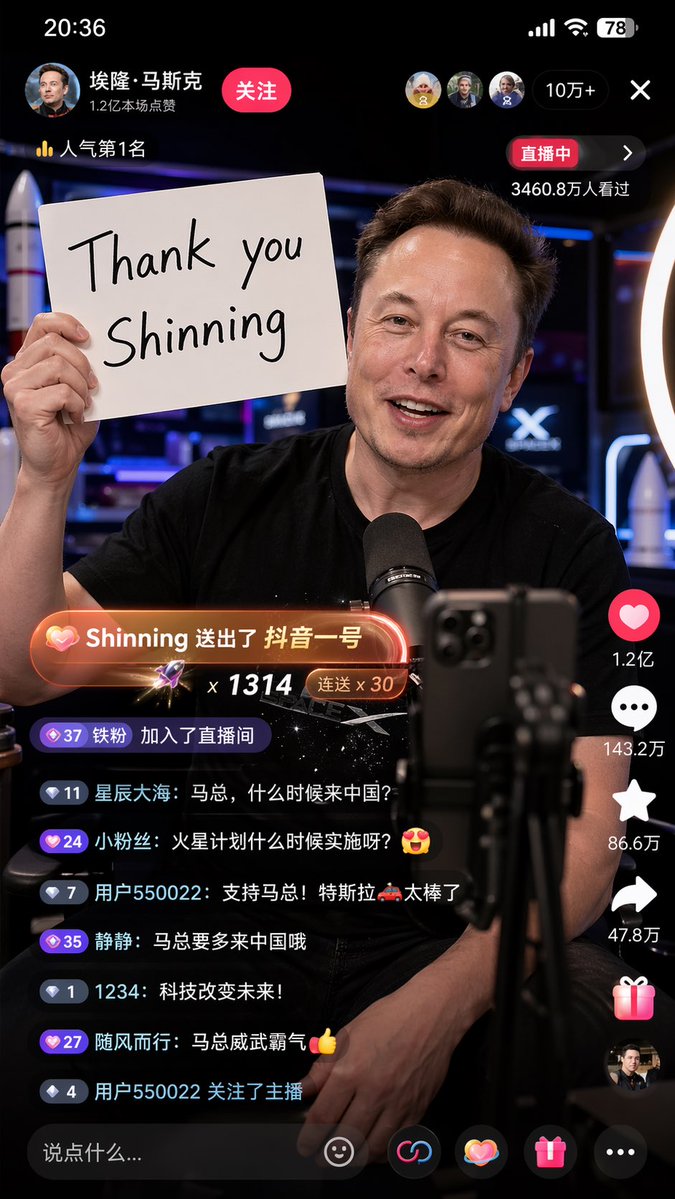Open the pink gift box on right side
675x1199 pixels.
634,998
